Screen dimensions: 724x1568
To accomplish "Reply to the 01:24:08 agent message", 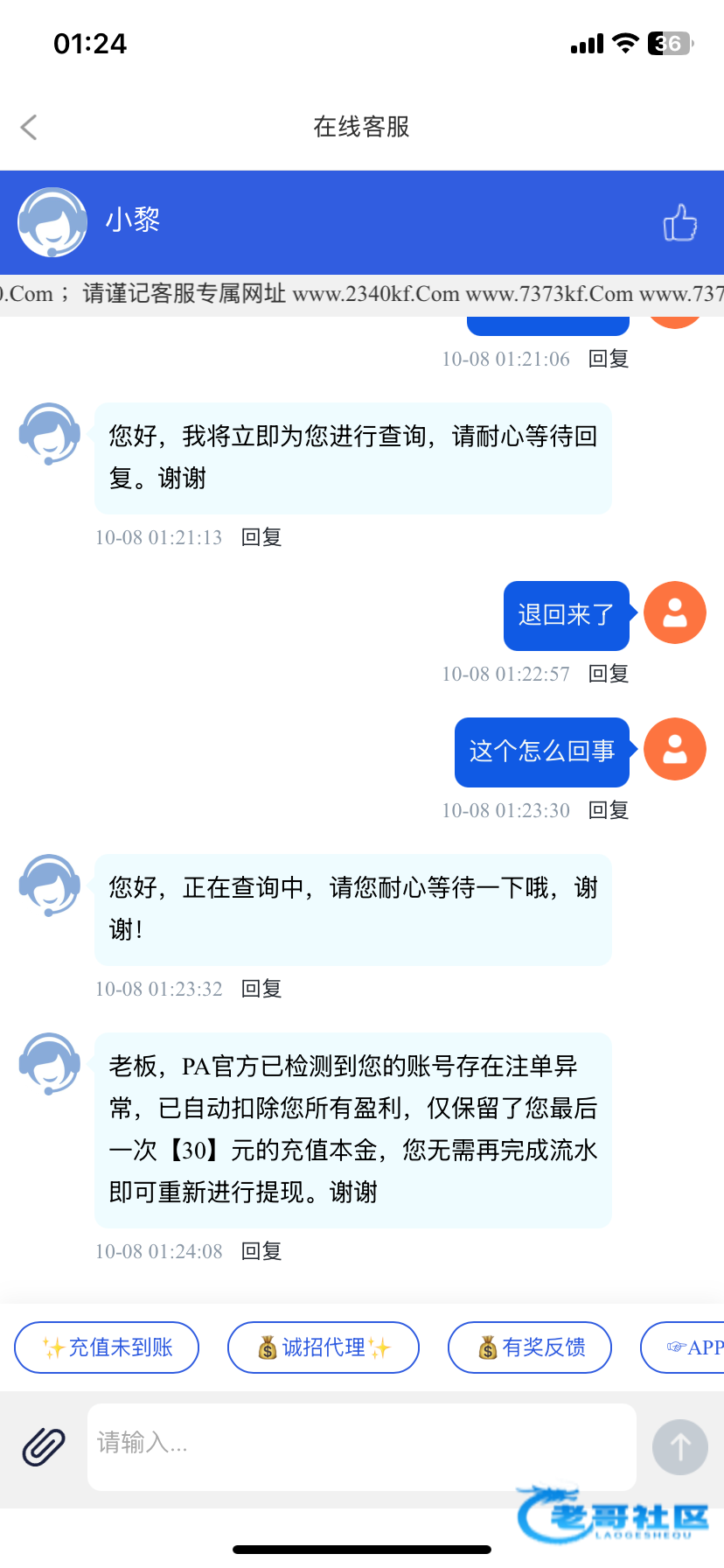I will (x=261, y=1251).
